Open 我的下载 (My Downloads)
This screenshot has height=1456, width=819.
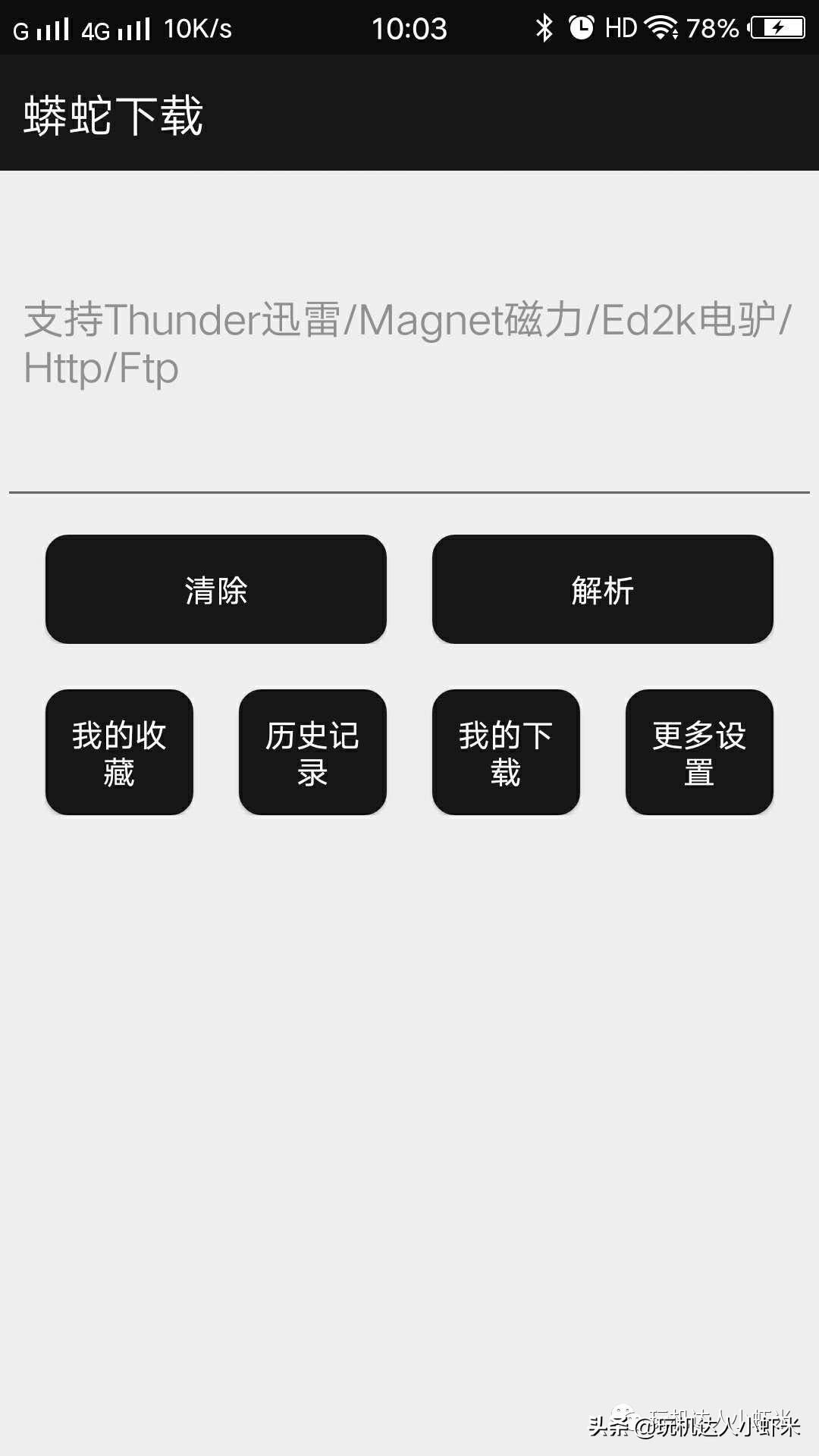505,752
